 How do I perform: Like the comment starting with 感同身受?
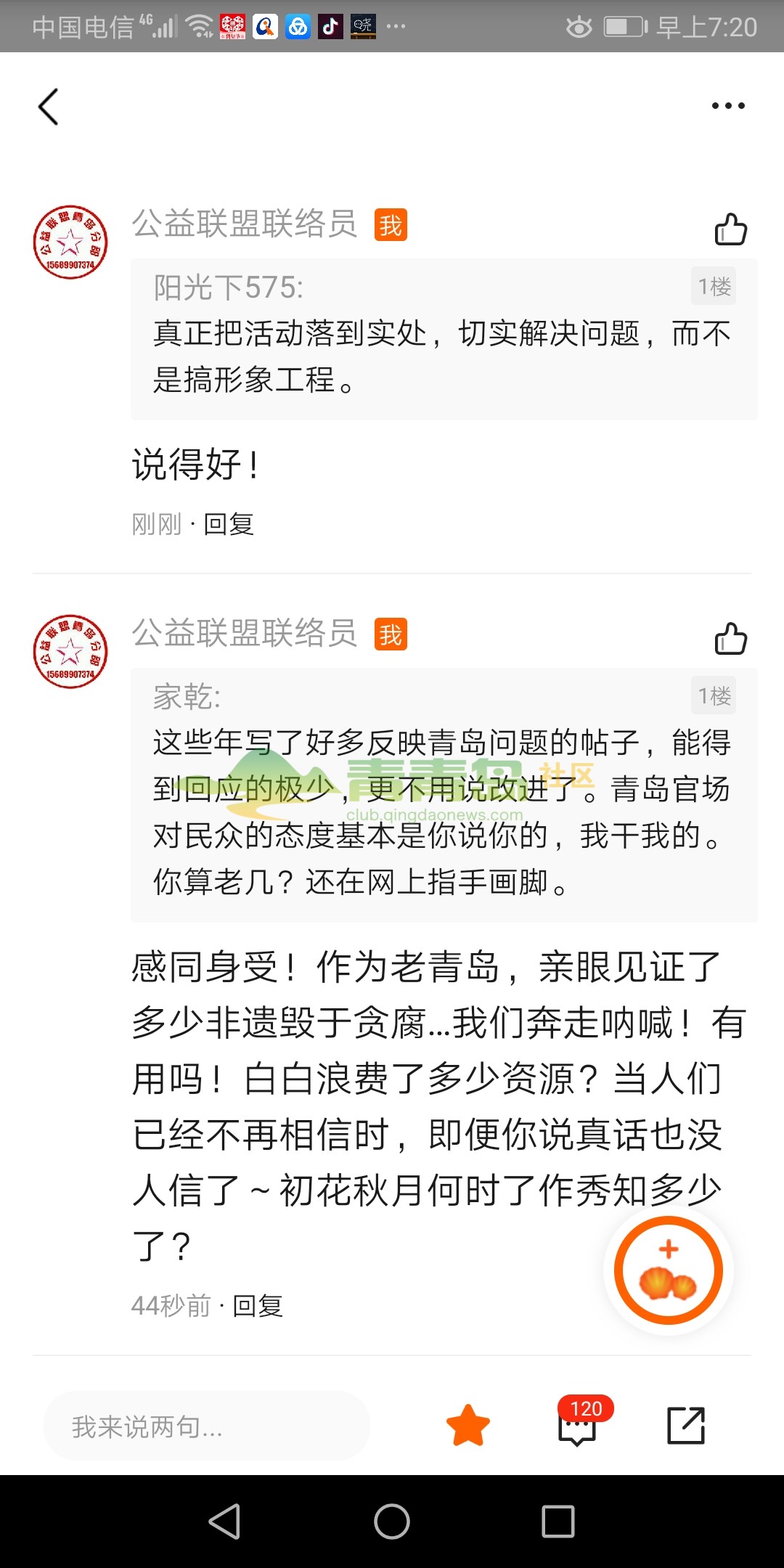coord(730,639)
